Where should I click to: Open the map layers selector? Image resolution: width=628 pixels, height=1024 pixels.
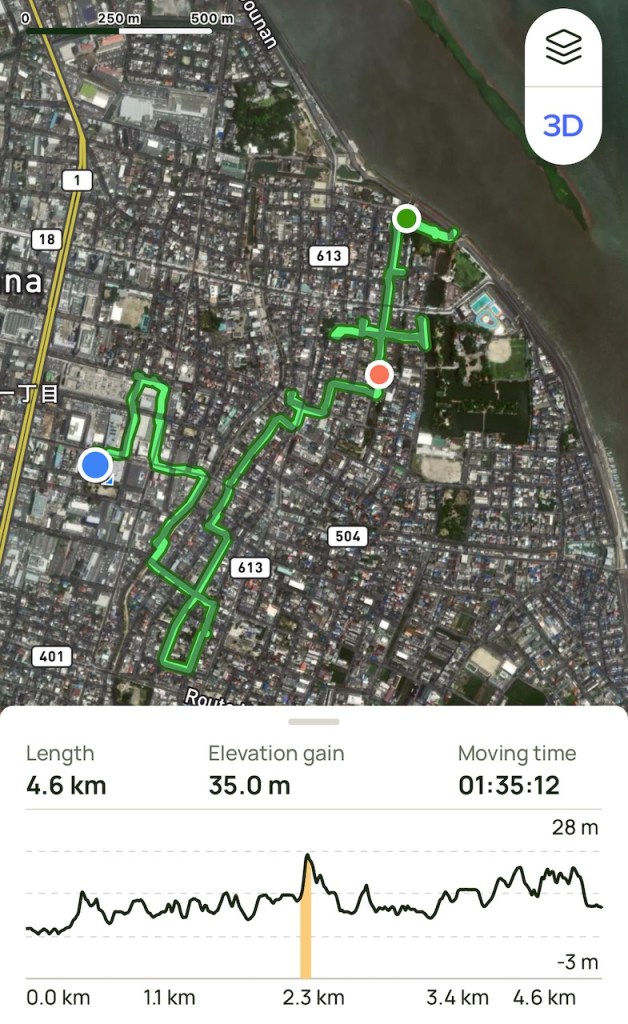pos(563,48)
